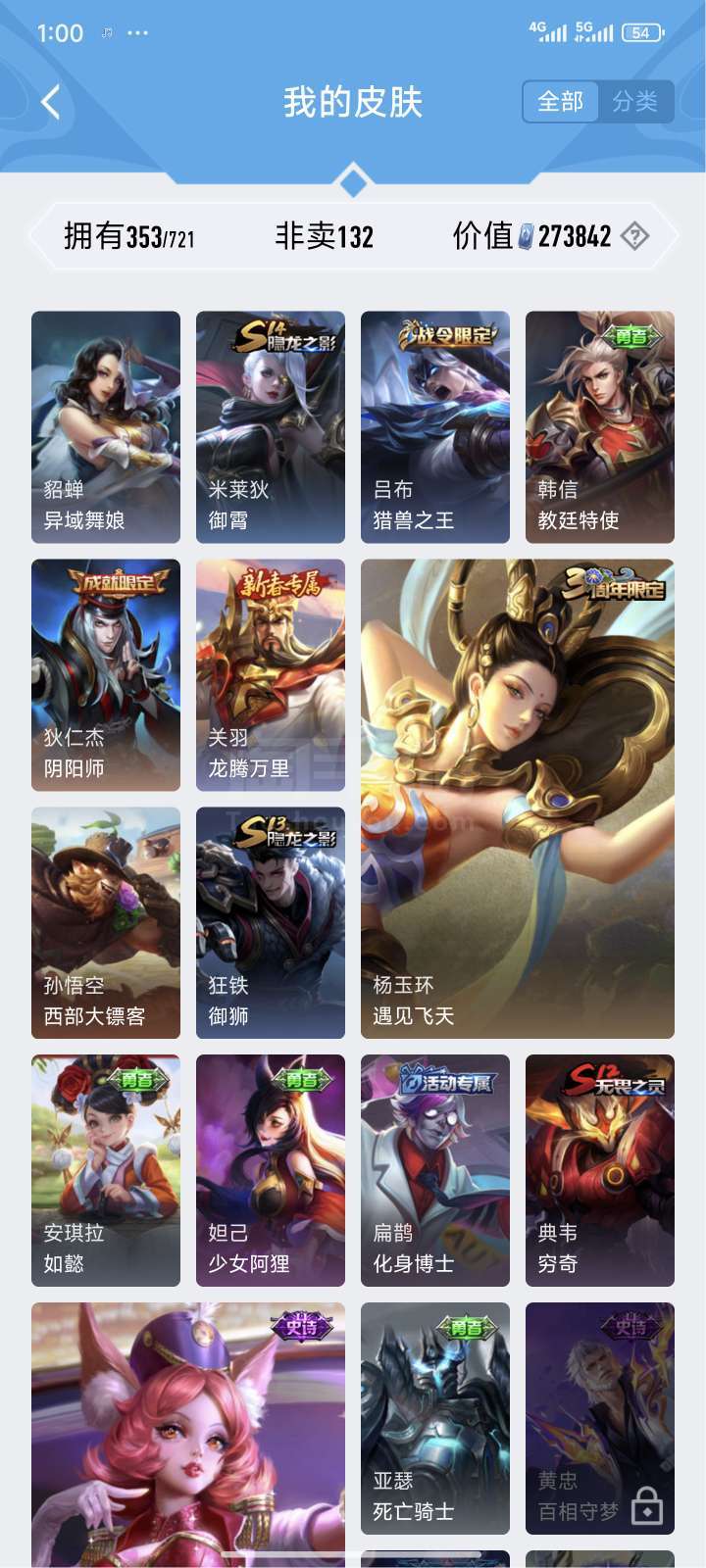Open the 妲己 少女阿狸 skin card
Image resolution: width=706 pixels, height=1568 pixels.
click(x=271, y=1171)
